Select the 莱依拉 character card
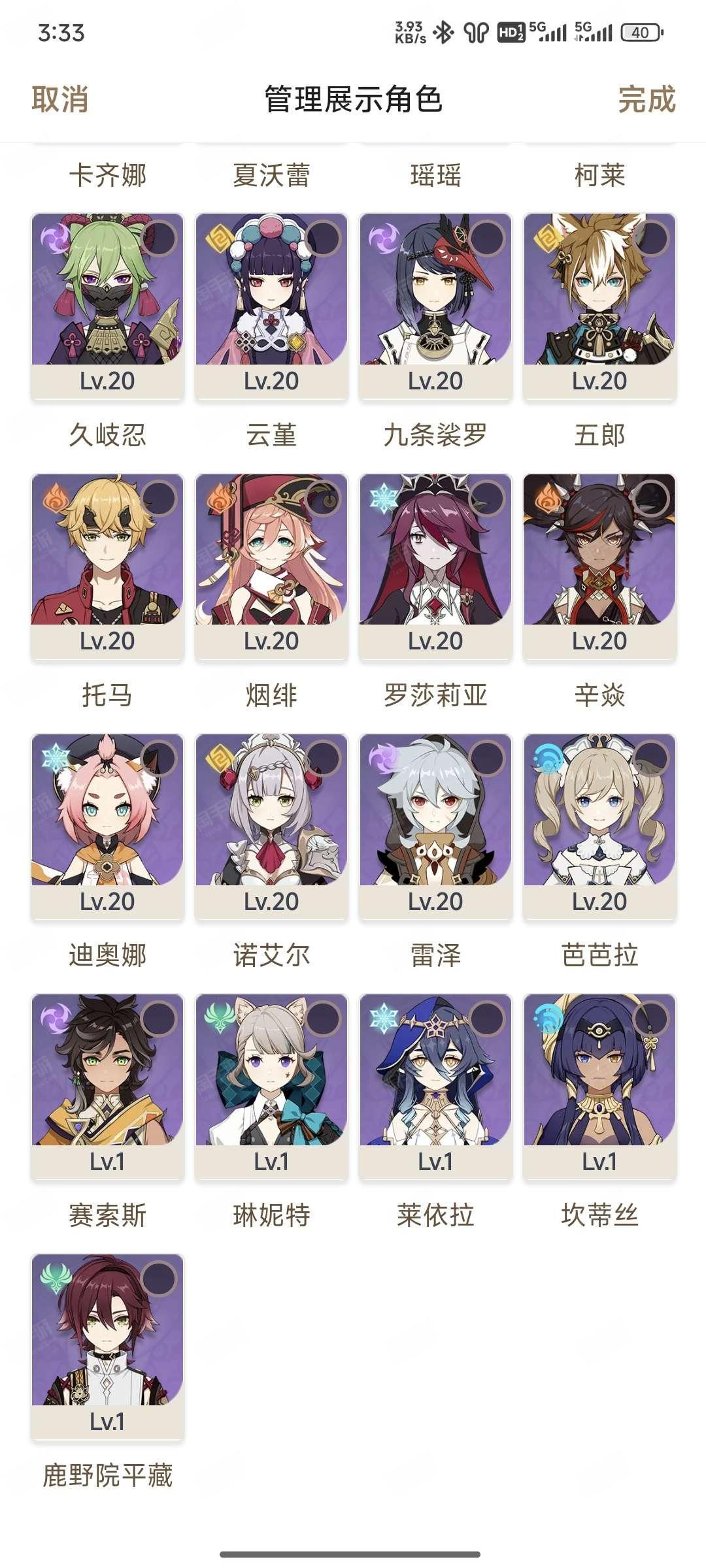 click(436, 1087)
